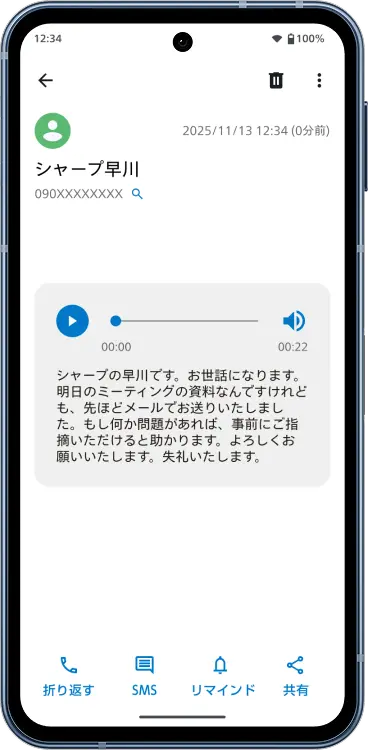Play the voicemail recording
Screen dimensions: 368x750
pos(72,321)
